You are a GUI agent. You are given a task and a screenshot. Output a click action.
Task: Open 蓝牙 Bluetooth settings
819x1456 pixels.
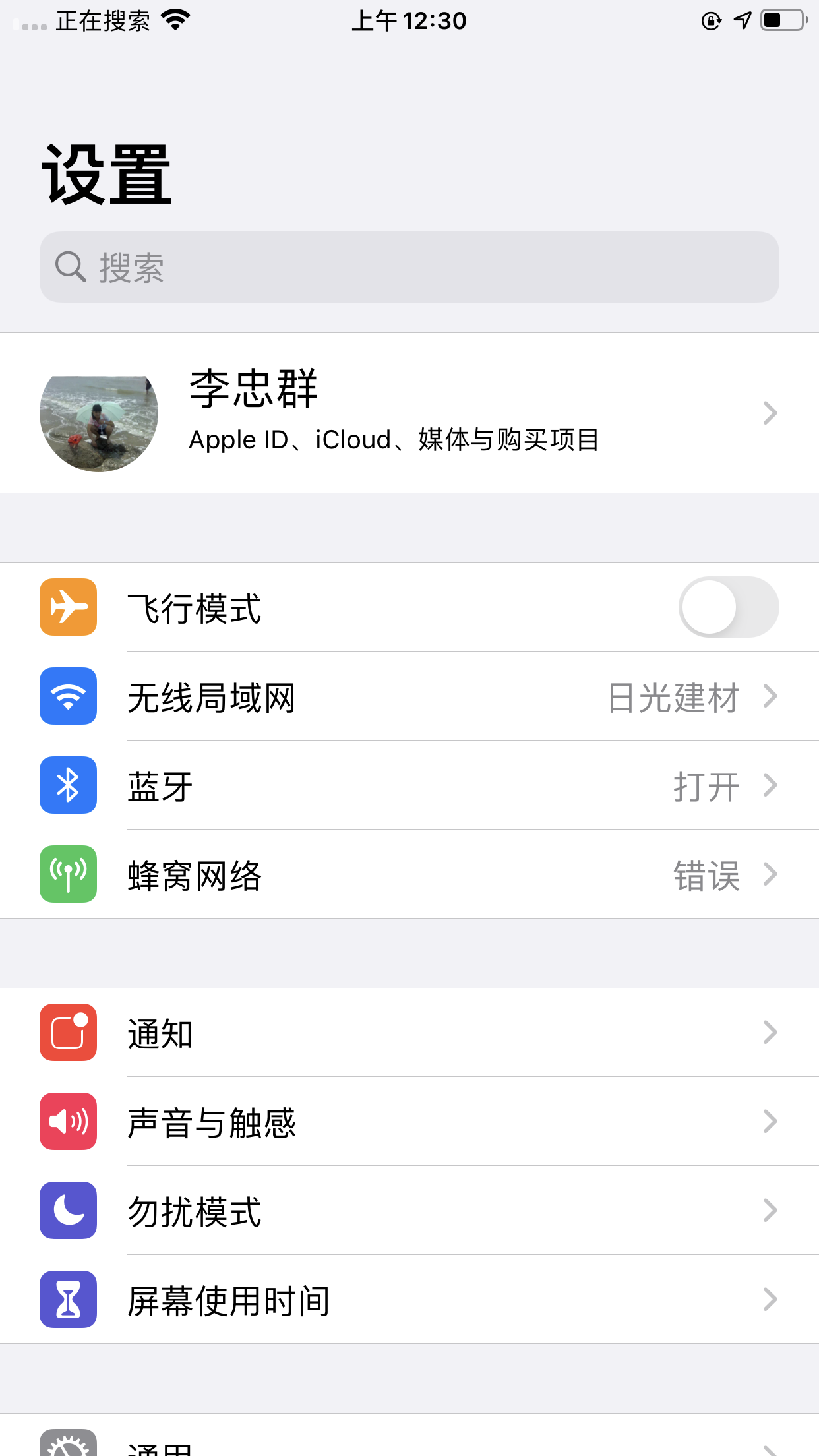[x=409, y=785]
